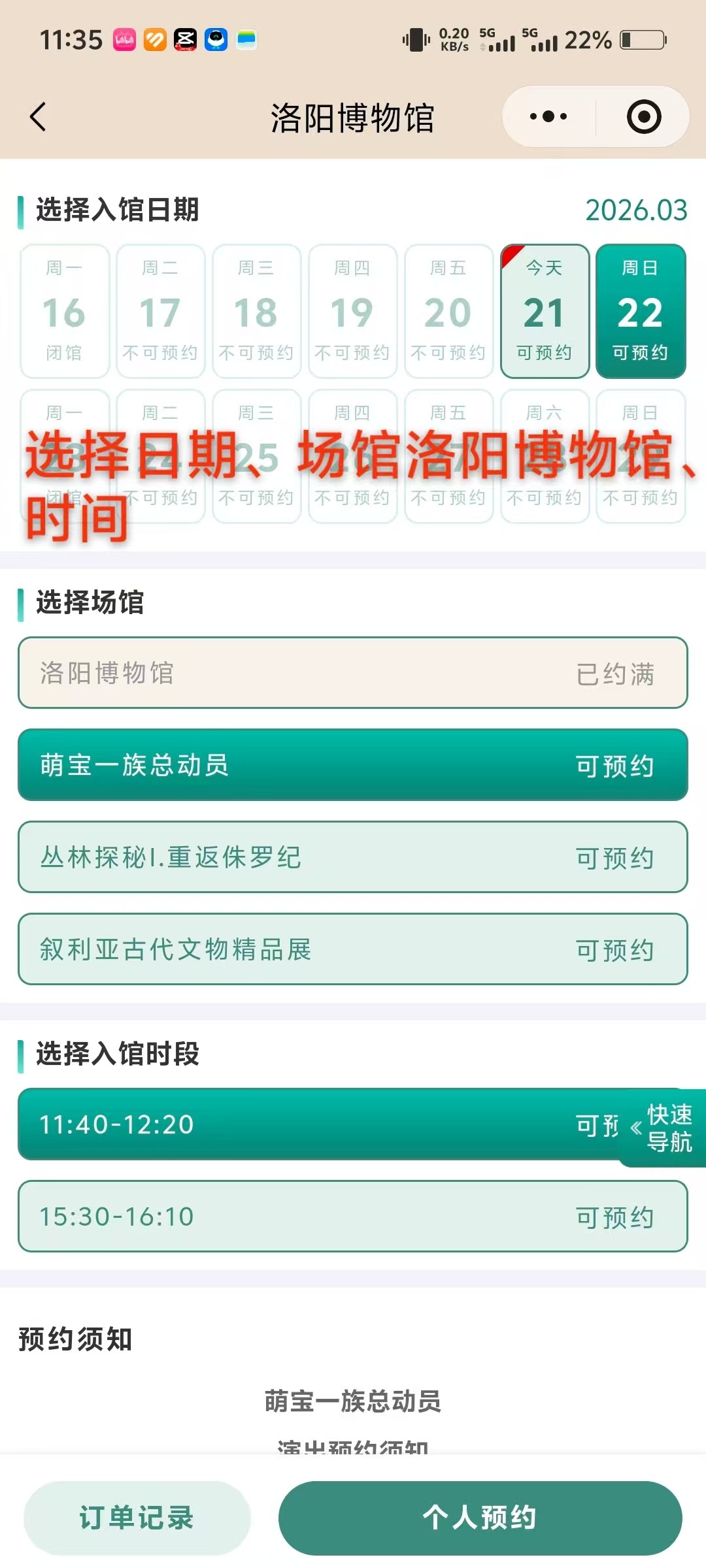This screenshot has width=706, height=1568.
Task: Tap 个人预约 to make a personal reservation
Action: click(x=480, y=1517)
